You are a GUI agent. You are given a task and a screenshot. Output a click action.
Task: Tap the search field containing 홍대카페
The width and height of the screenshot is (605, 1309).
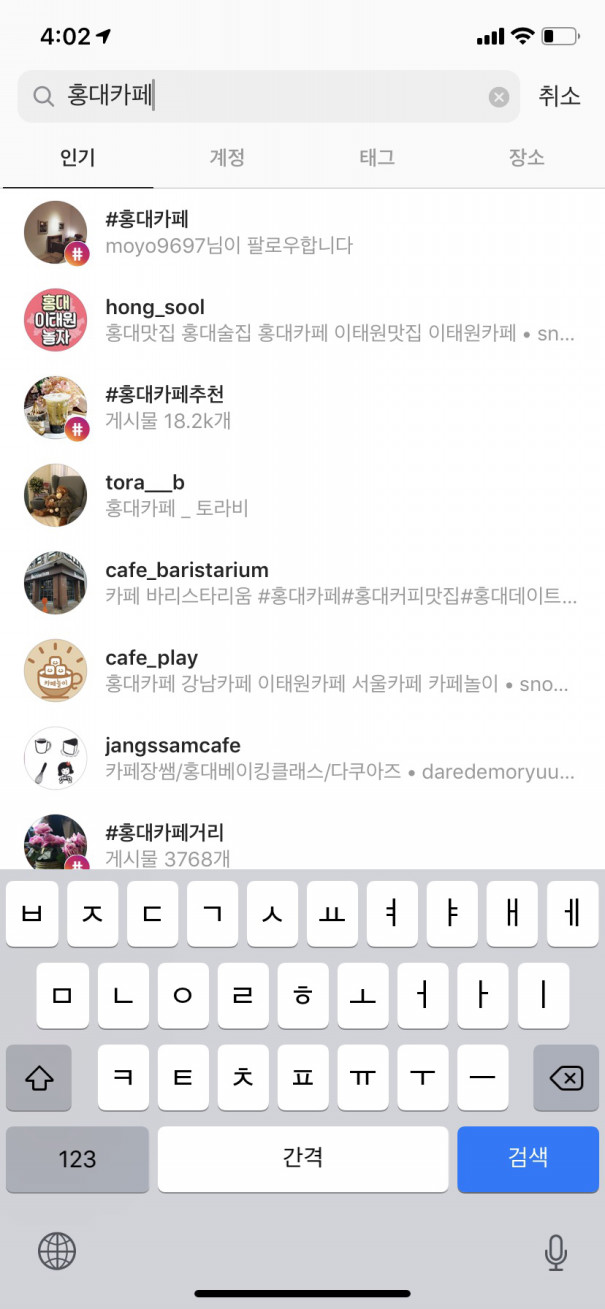coord(260,97)
